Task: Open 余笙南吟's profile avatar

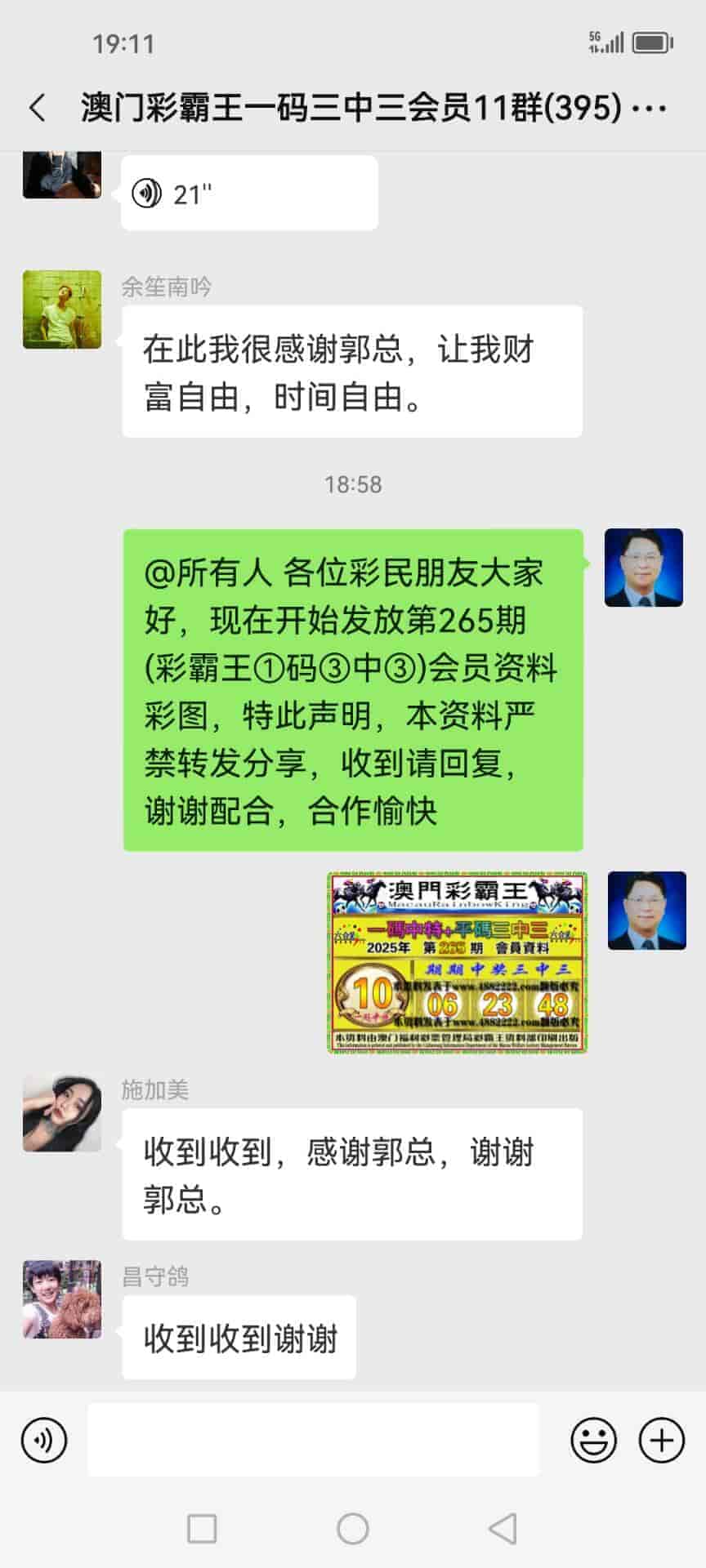Action: (62, 310)
